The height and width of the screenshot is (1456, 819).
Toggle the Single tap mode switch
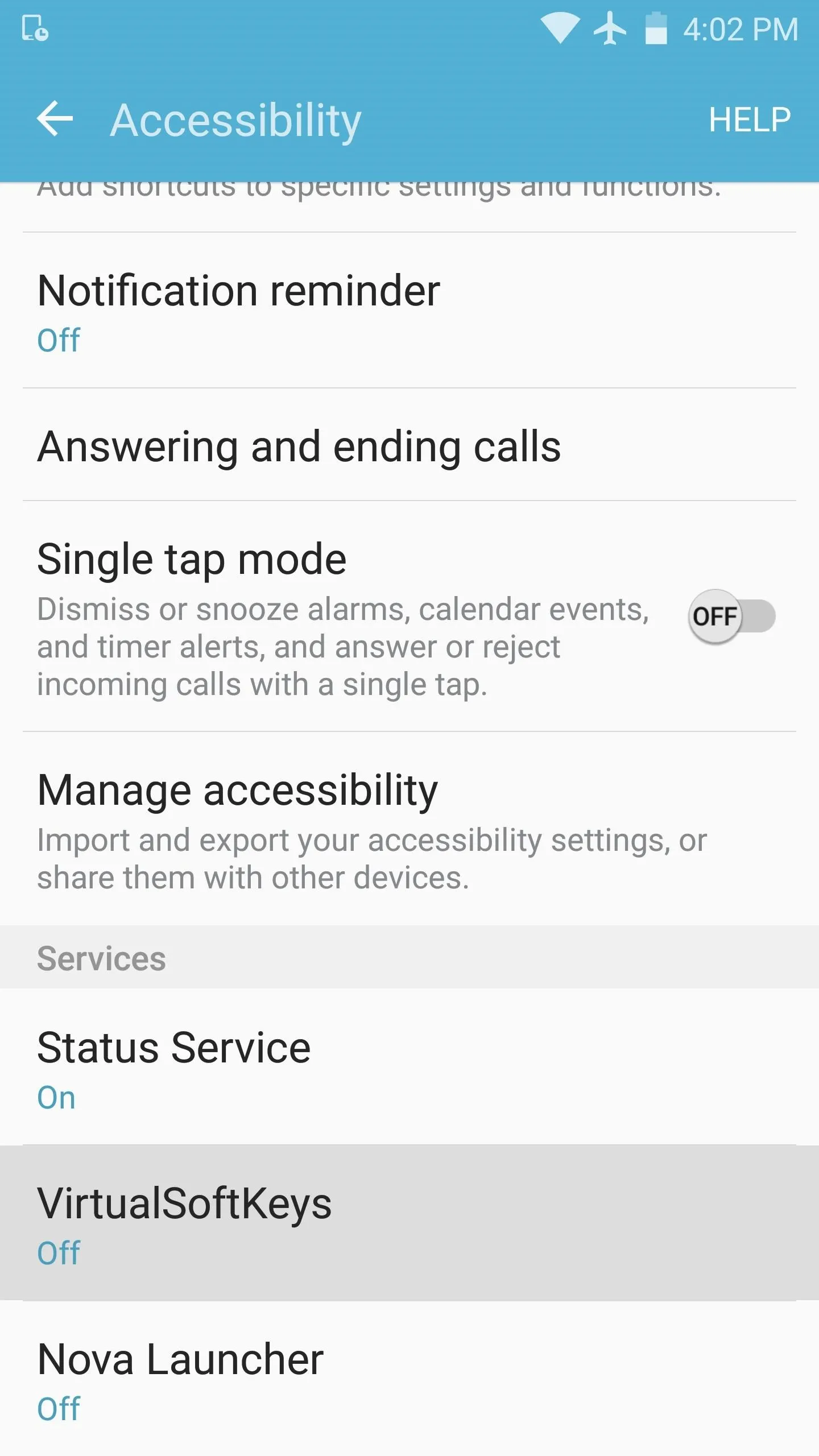[731, 617]
